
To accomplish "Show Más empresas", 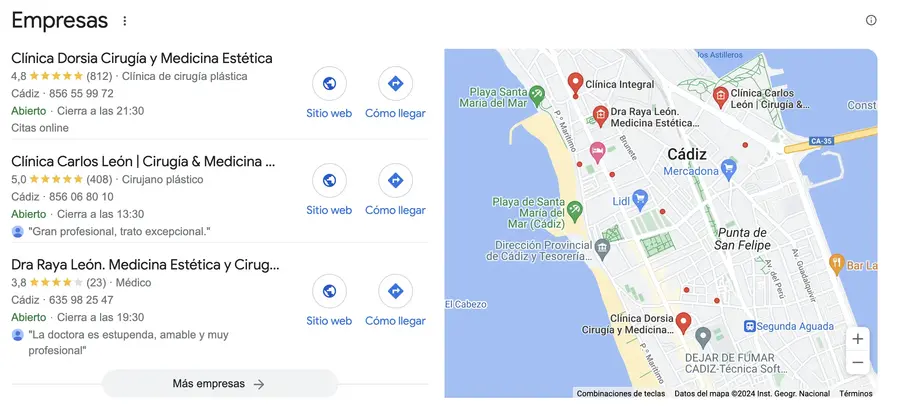I will point(219,383).
